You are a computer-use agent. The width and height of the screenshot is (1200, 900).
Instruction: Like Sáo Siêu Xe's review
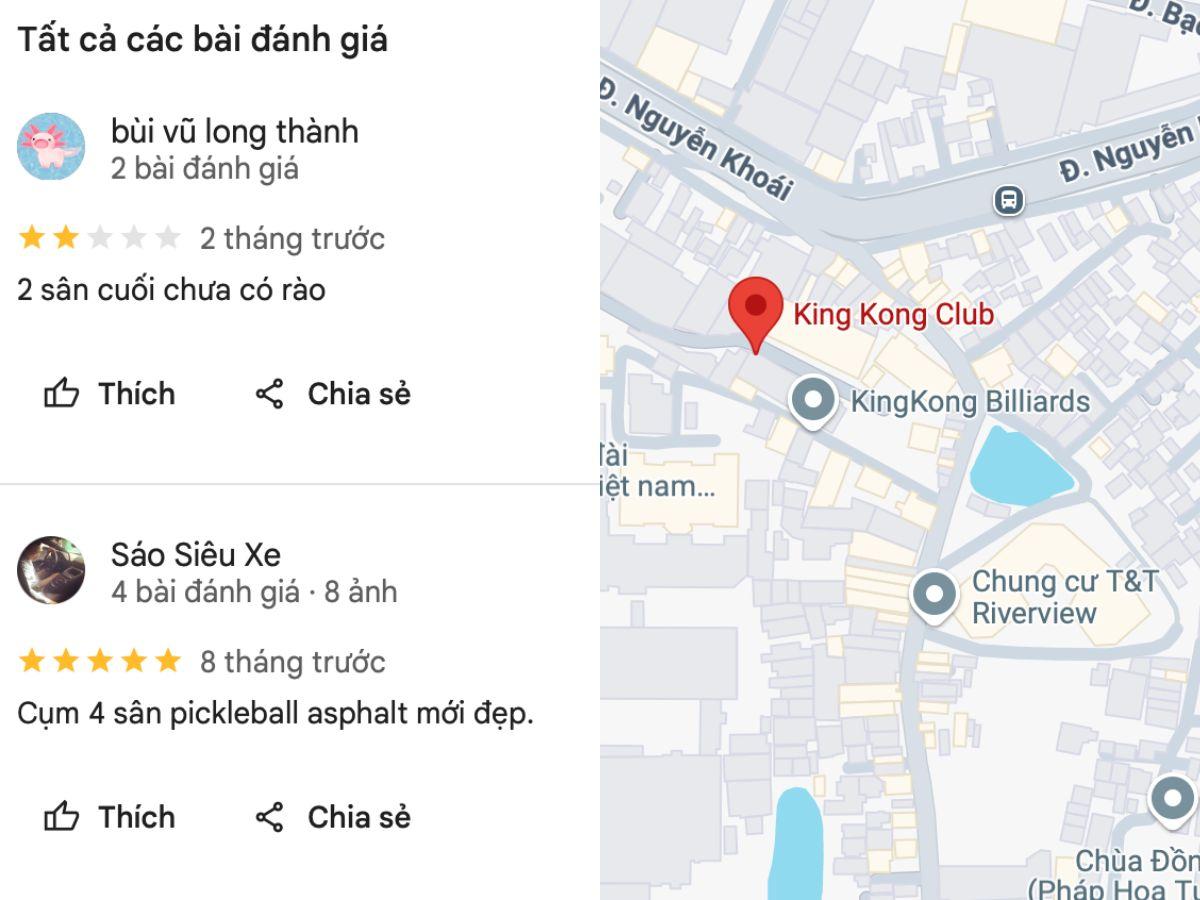click(x=110, y=817)
